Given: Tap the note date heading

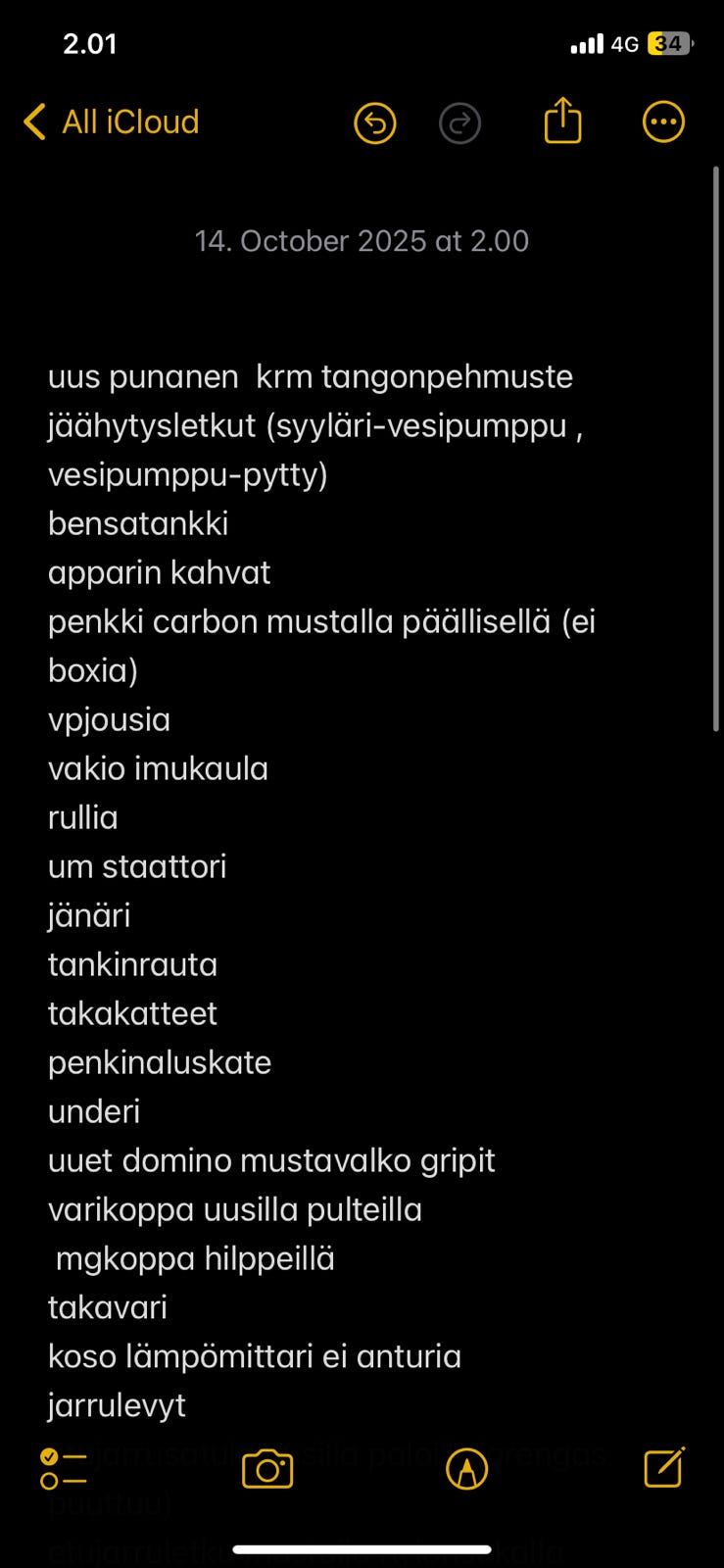Looking at the screenshot, I should click(362, 240).
